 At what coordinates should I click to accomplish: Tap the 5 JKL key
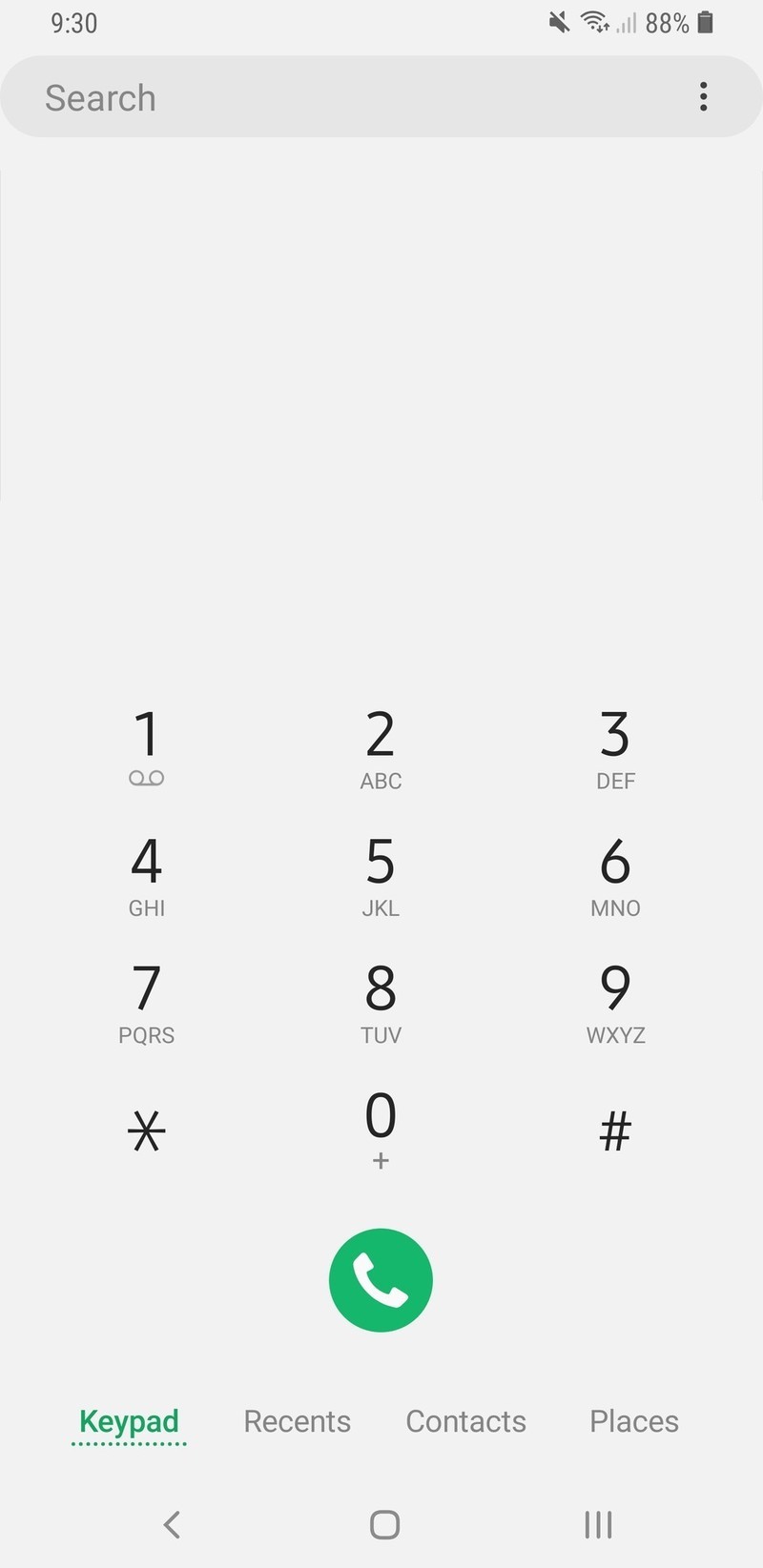tap(381, 876)
